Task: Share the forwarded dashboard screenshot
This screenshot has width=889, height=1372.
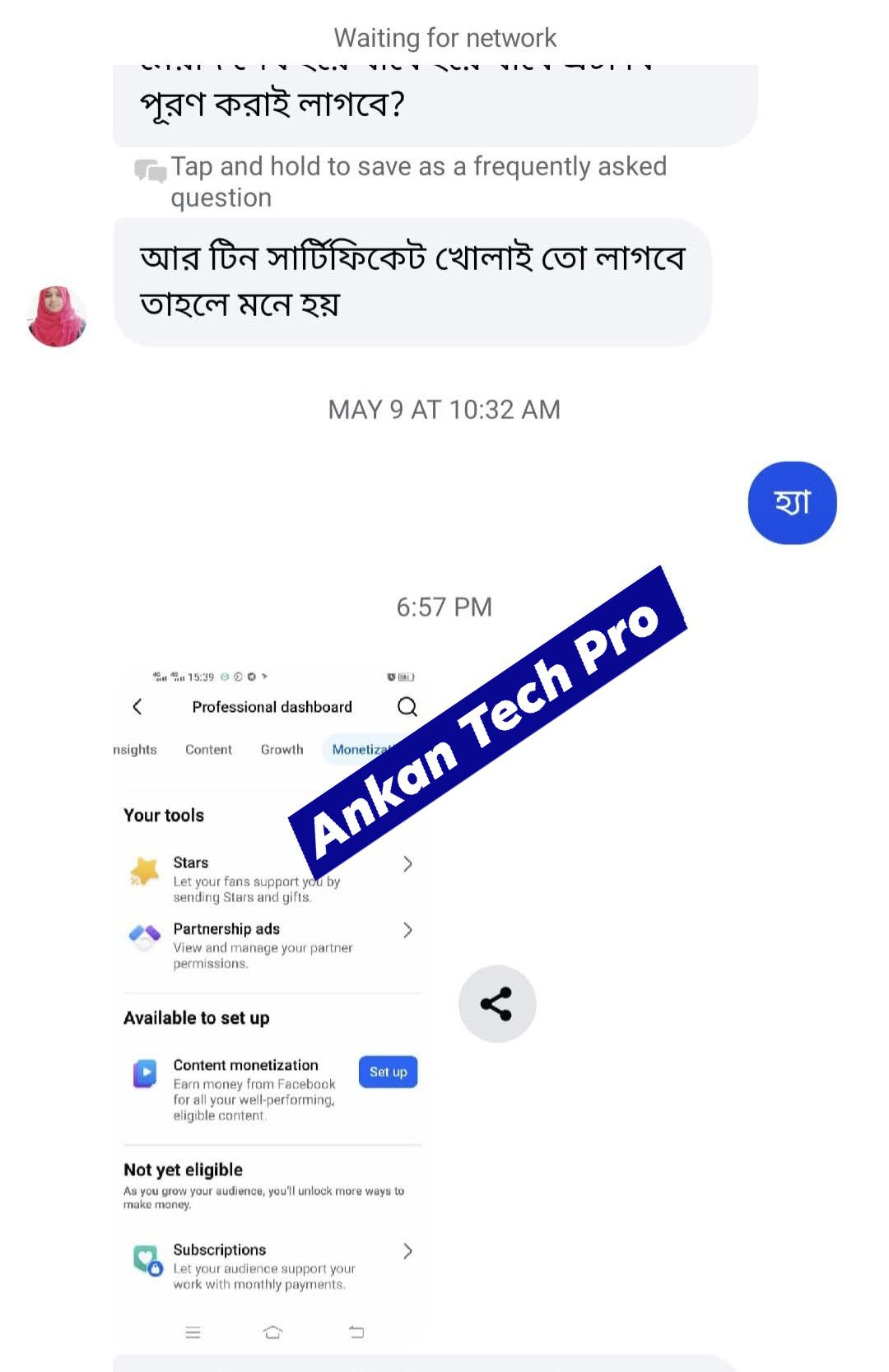Action: tap(496, 1003)
